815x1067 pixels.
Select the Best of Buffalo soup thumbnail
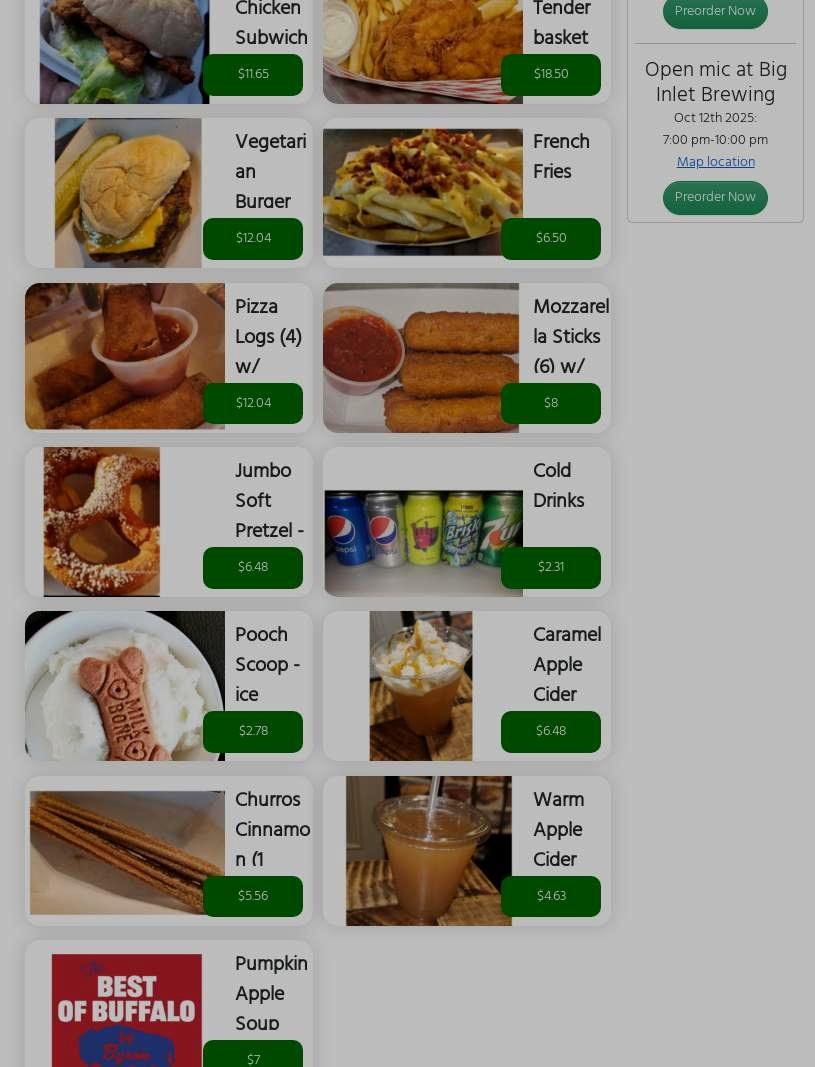(126, 1010)
